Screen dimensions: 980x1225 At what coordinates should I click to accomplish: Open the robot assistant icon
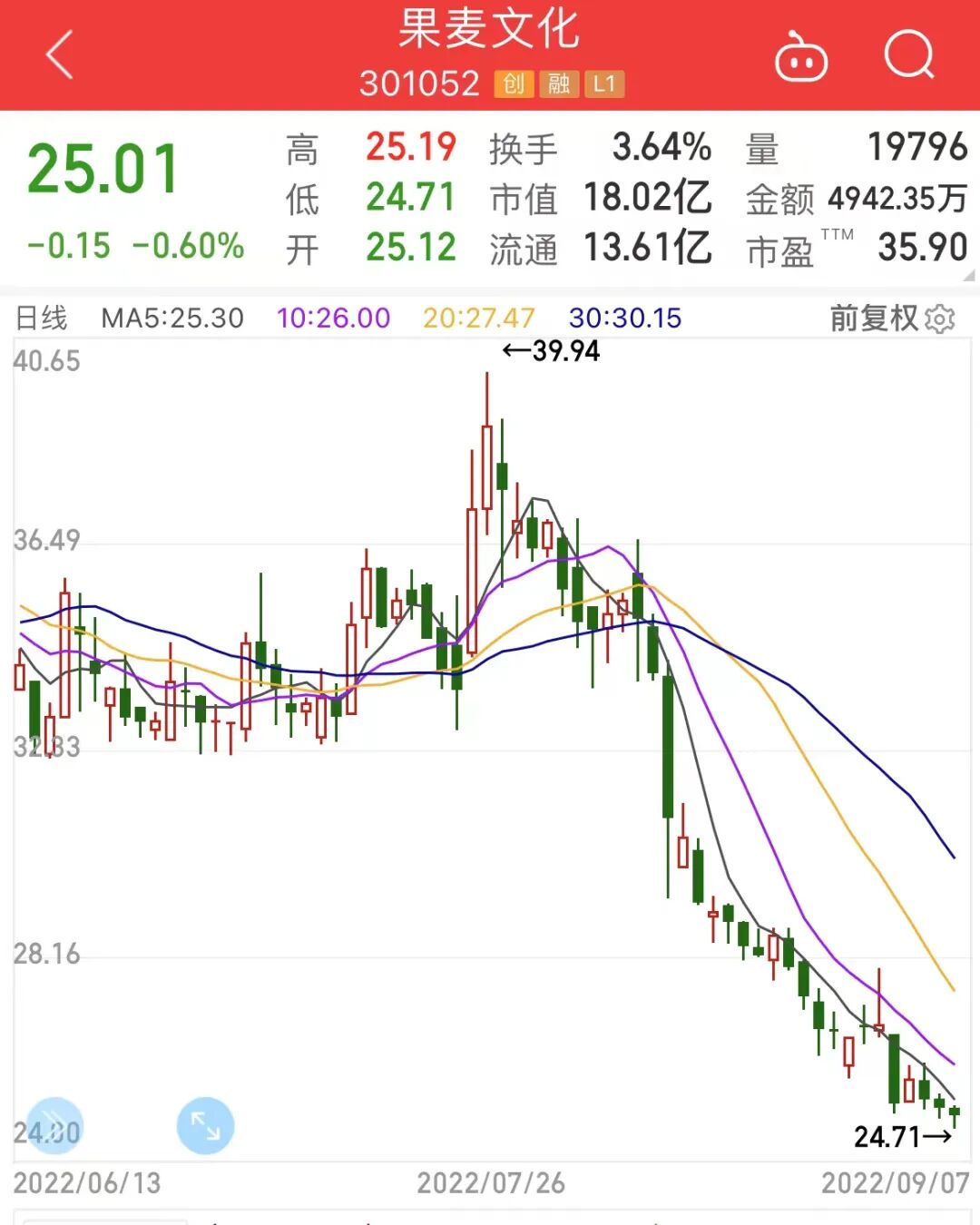tap(801, 57)
